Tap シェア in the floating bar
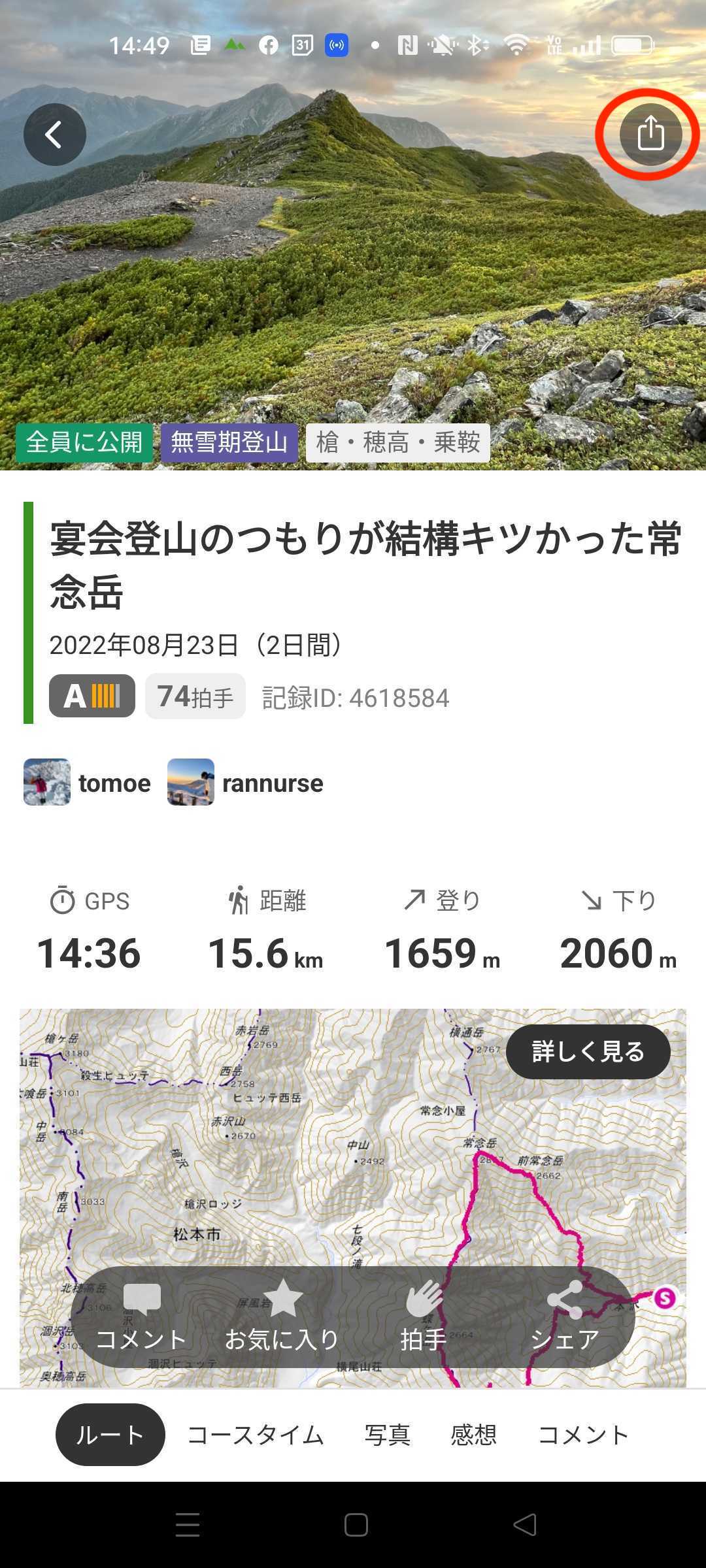Image resolution: width=706 pixels, height=1568 pixels. [565, 1317]
